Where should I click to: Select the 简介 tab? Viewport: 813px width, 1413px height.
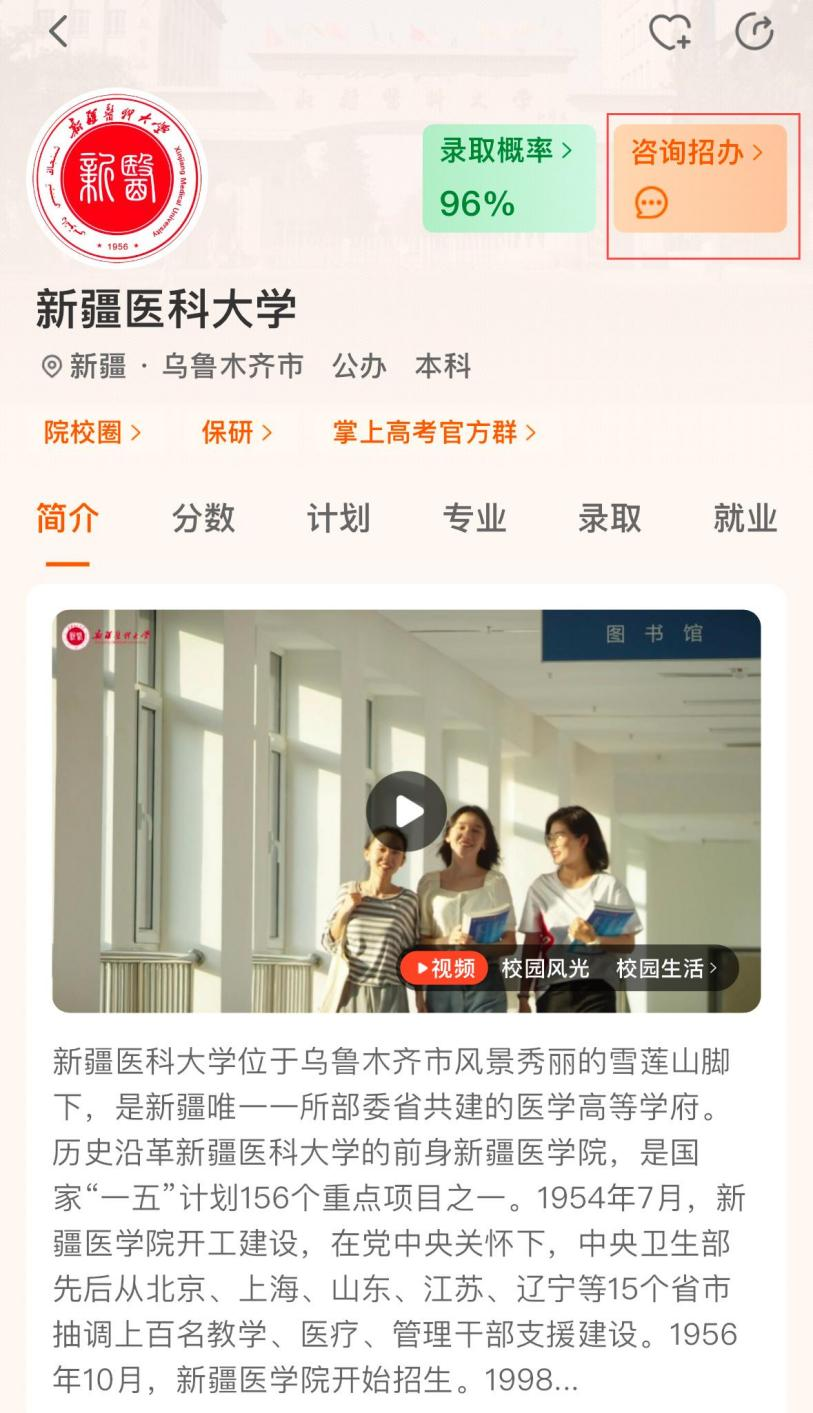(x=67, y=518)
